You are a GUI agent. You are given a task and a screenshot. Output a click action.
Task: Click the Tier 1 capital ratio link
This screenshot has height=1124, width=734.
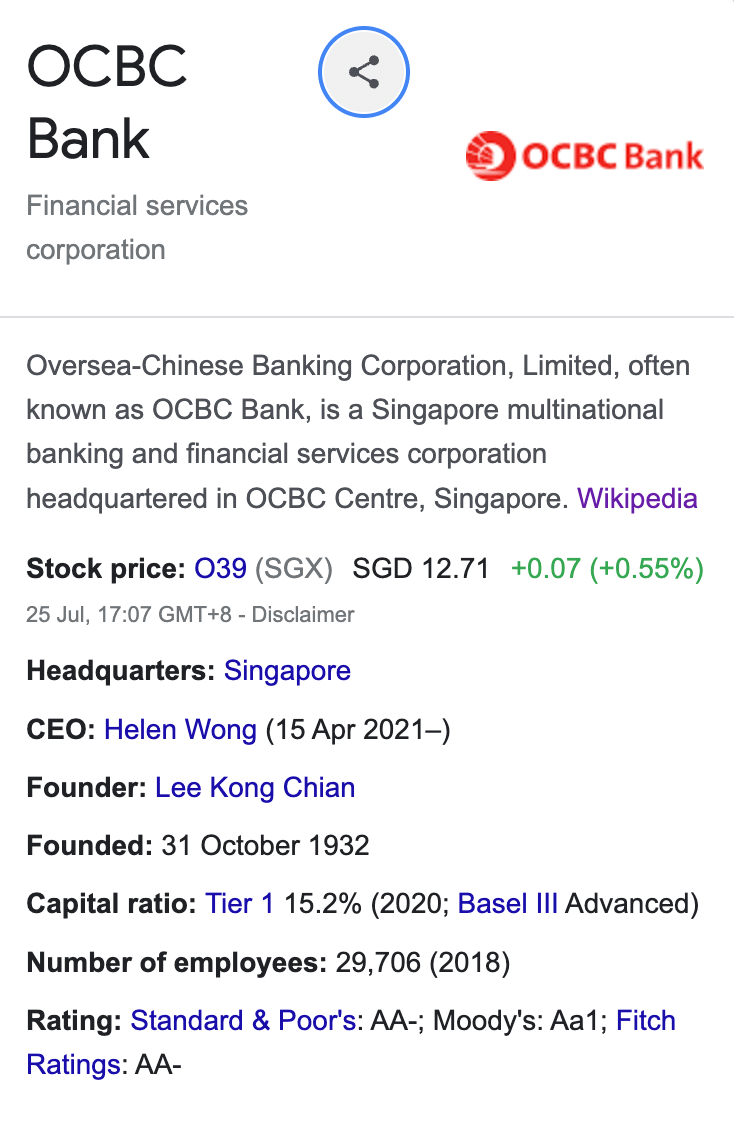pyautogui.click(x=240, y=903)
